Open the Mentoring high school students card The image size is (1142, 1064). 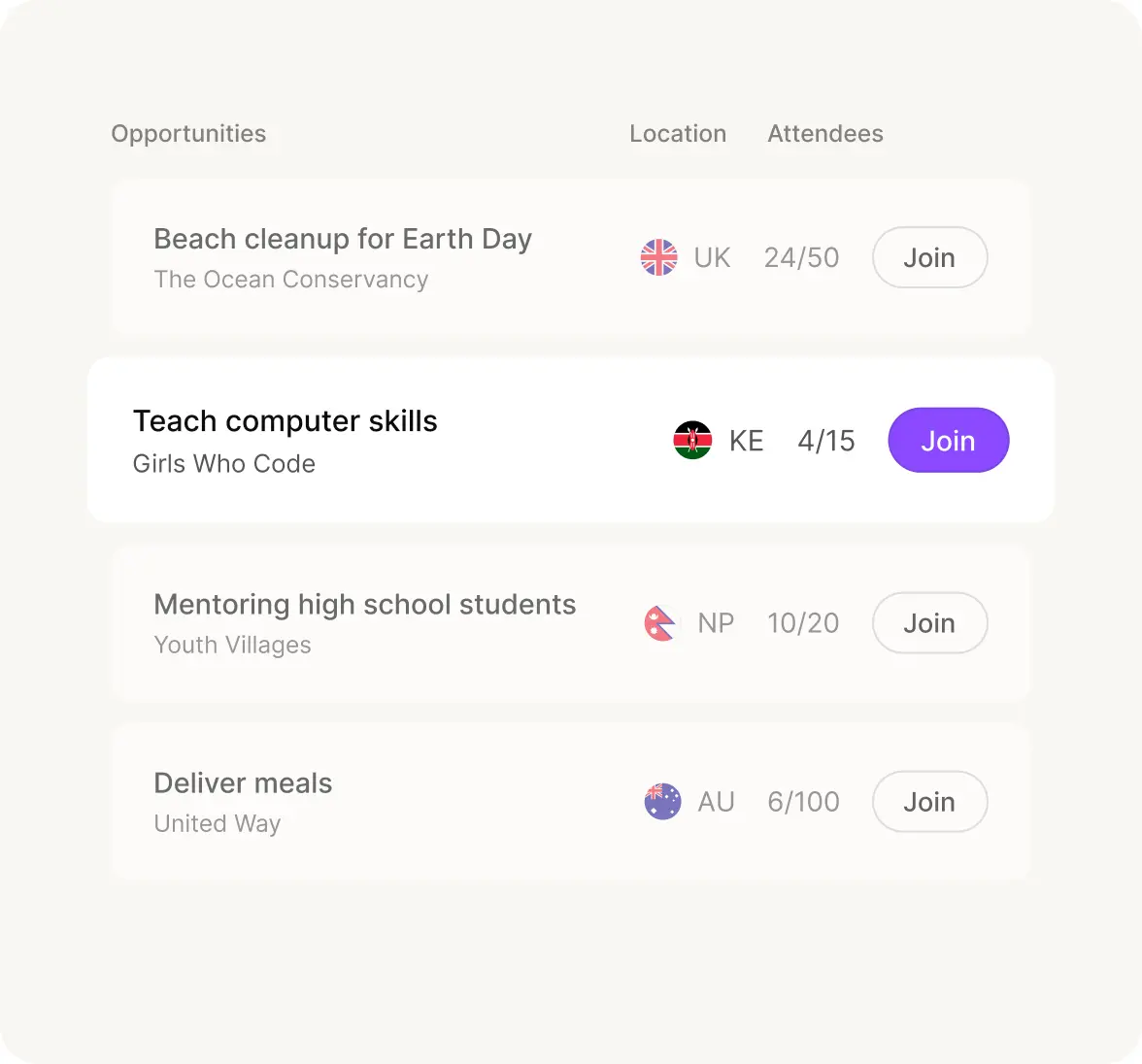click(364, 605)
